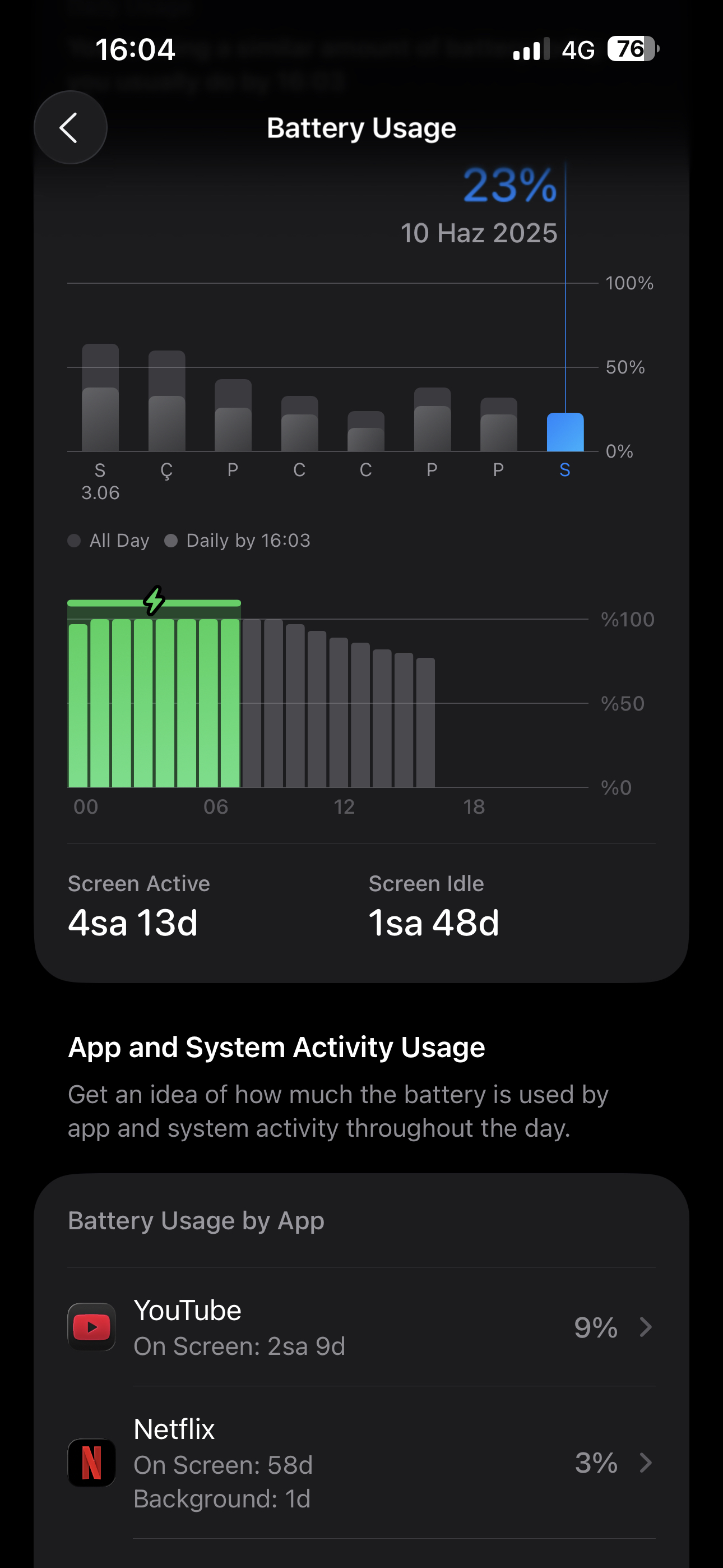Image resolution: width=723 pixels, height=1568 pixels.
Task: Open YouTube battery usage details
Action: coord(361,1327)
